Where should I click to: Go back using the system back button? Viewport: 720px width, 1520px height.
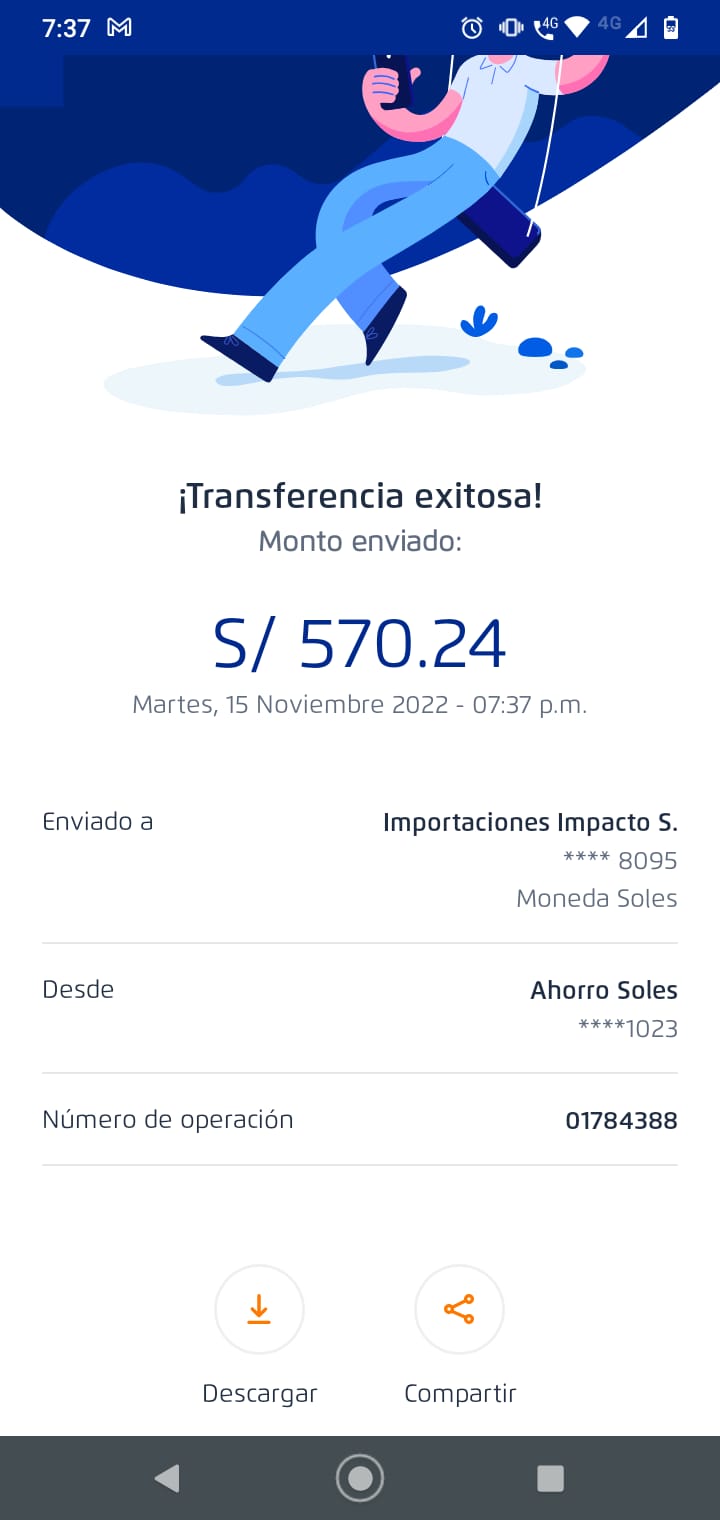167,1478
